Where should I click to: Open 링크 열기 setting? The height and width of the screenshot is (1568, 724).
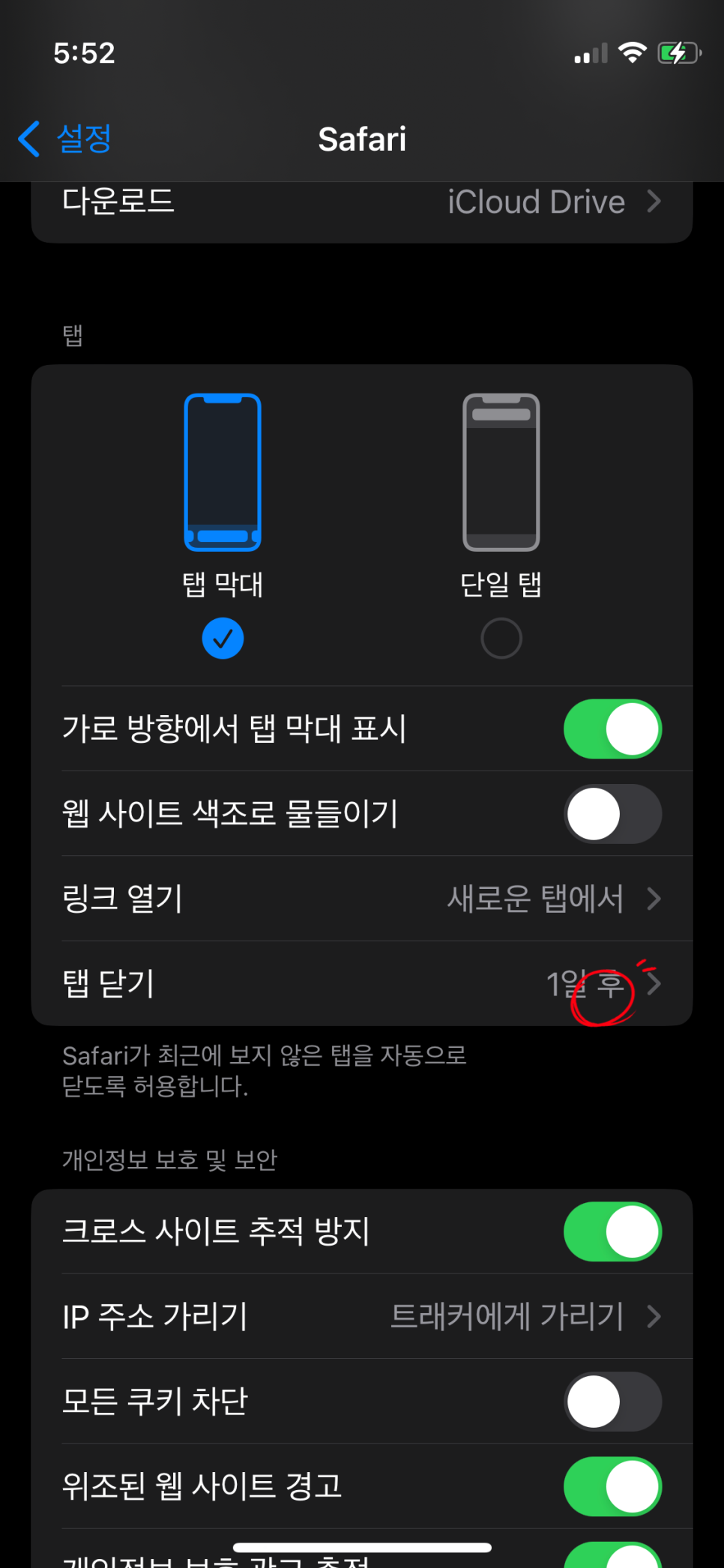[x=362, y=899]
